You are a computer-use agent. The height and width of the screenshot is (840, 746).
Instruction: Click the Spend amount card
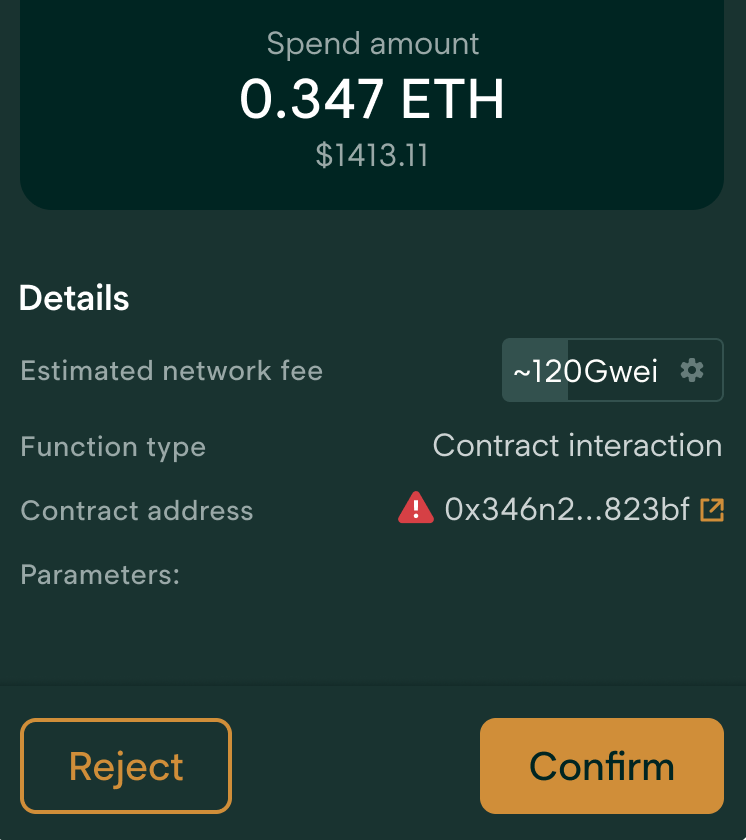pyautogui.click(x=373, y=100)
